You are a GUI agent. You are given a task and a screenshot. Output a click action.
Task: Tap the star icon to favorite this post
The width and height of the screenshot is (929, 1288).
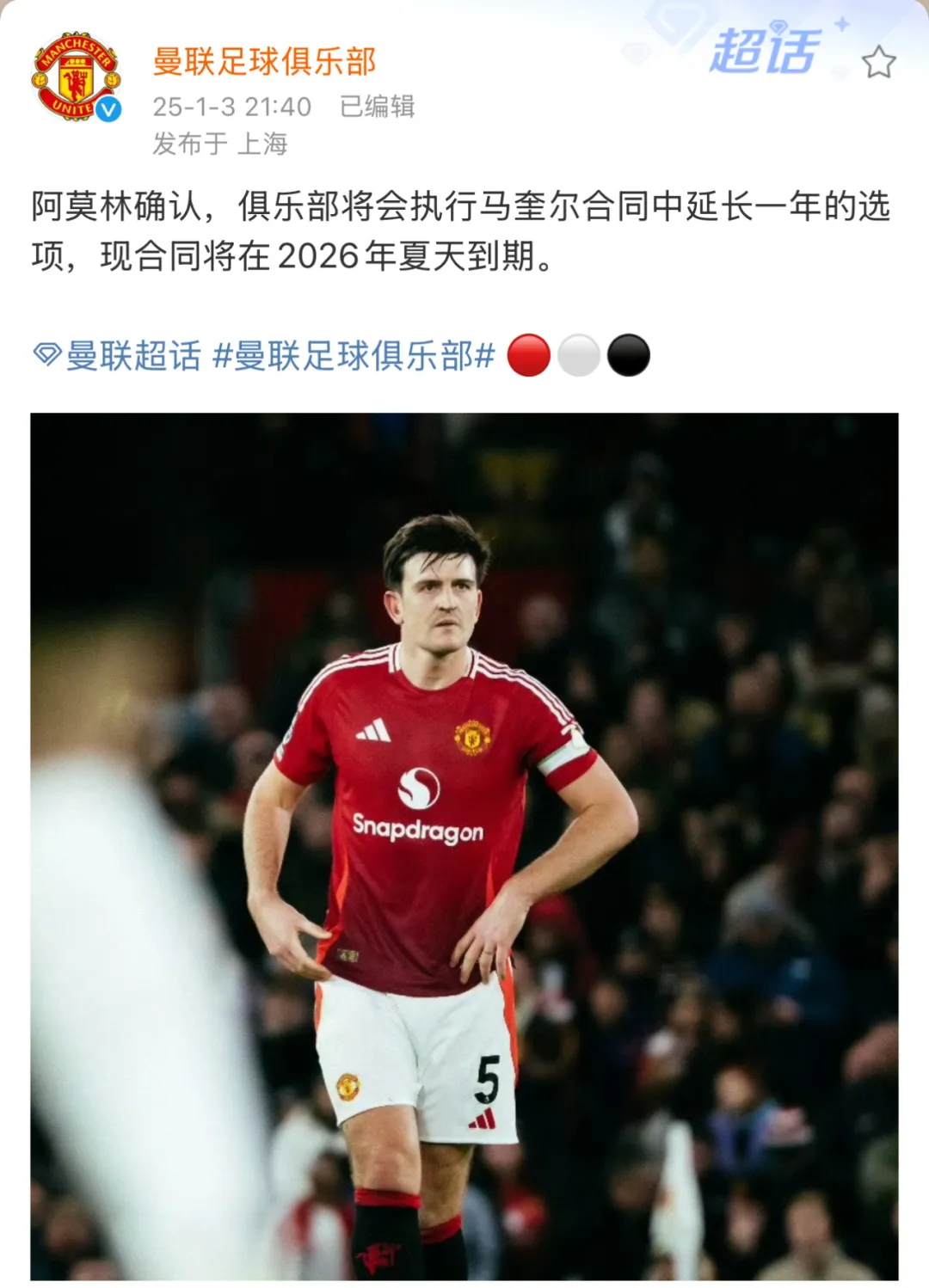878,62
